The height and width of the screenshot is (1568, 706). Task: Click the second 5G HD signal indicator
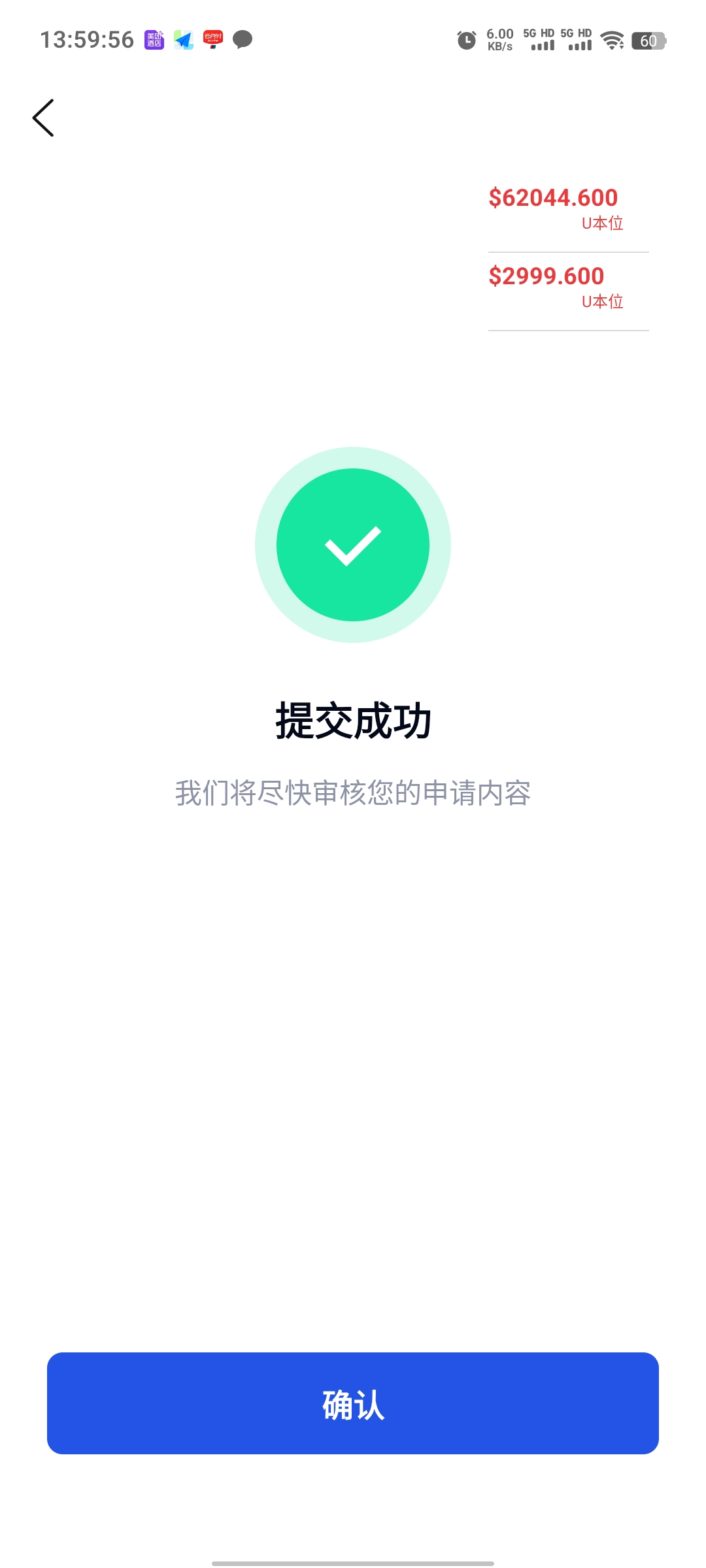click(577, 41)
